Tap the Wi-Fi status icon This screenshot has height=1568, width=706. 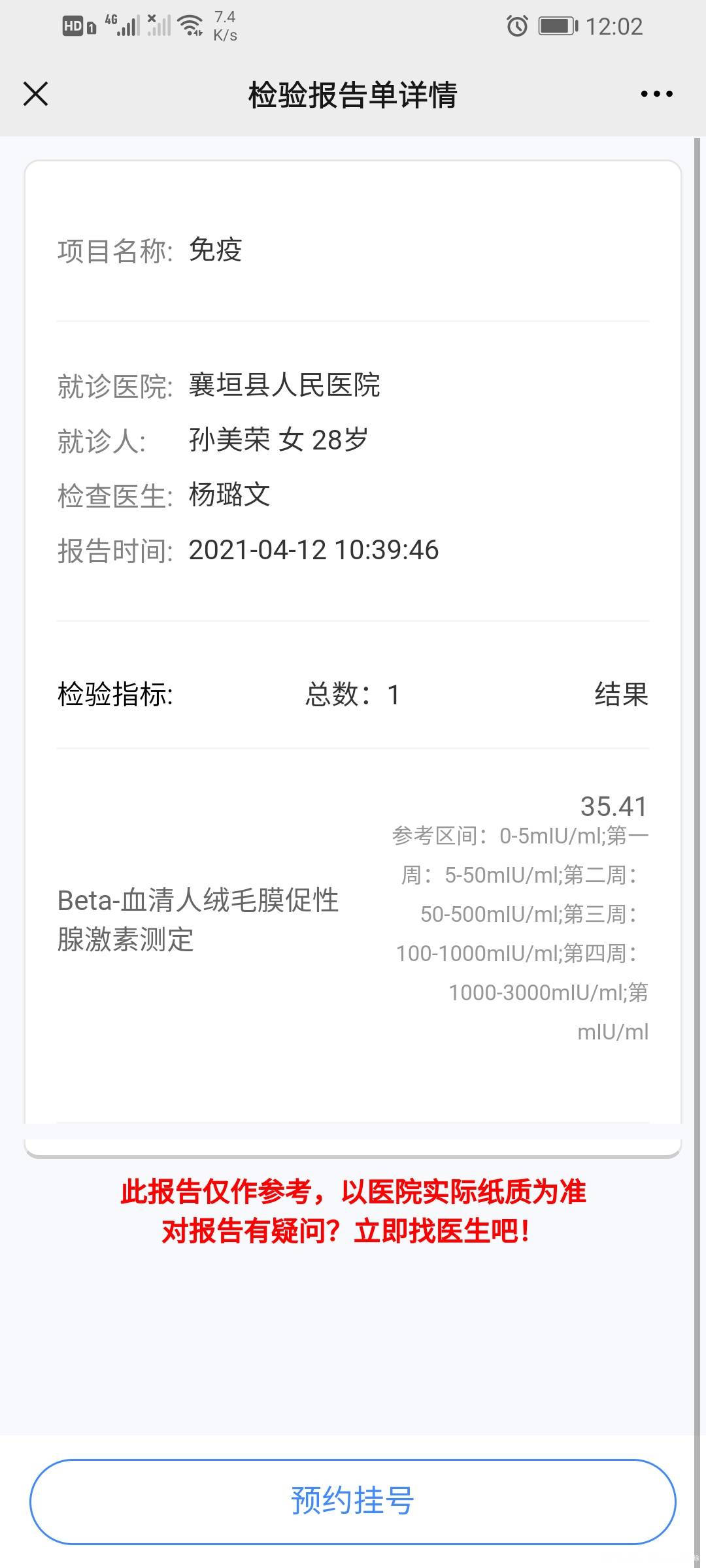coord(188,25)
